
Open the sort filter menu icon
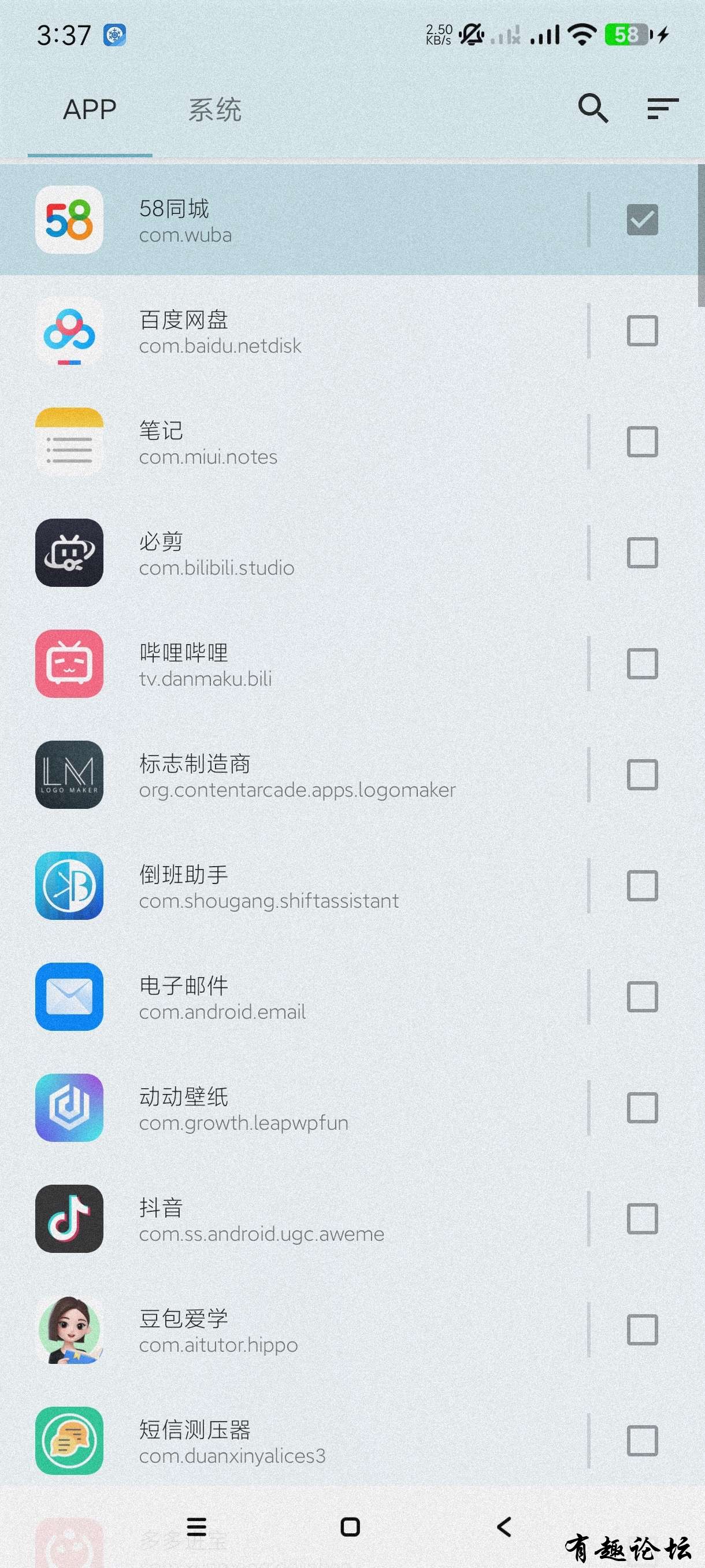pos(662,109)
